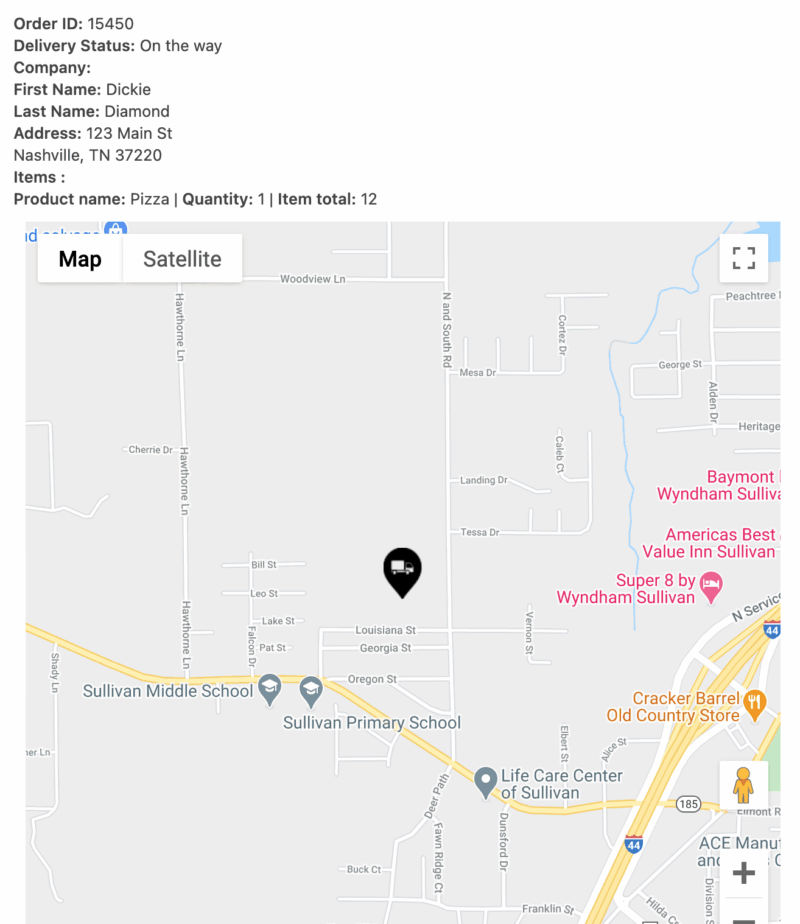Select the Map view button
Image resolution: width=800 pixels, height=924 pixels.
tap(80, 259)
